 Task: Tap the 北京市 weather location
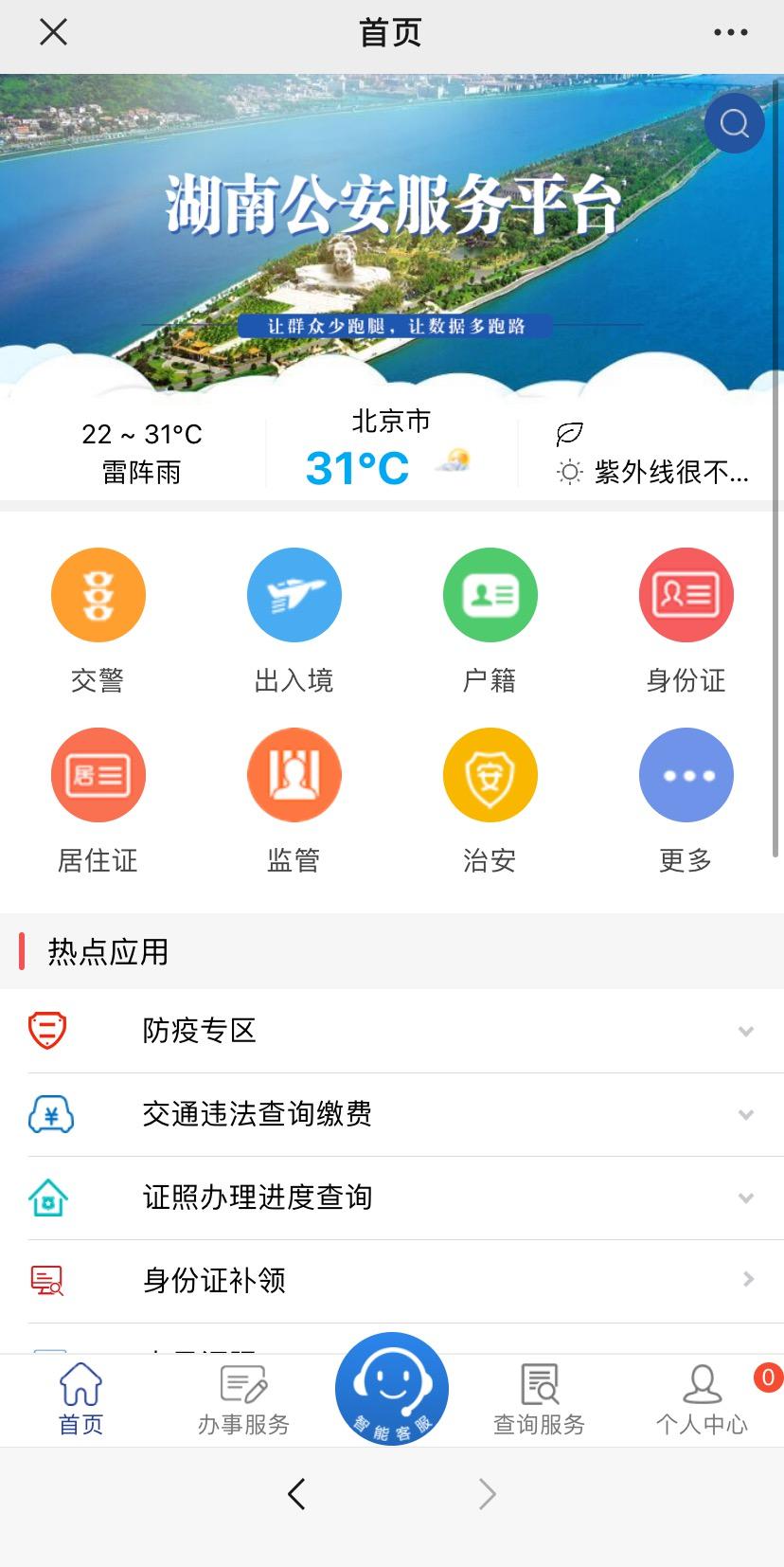click(390, 422)
